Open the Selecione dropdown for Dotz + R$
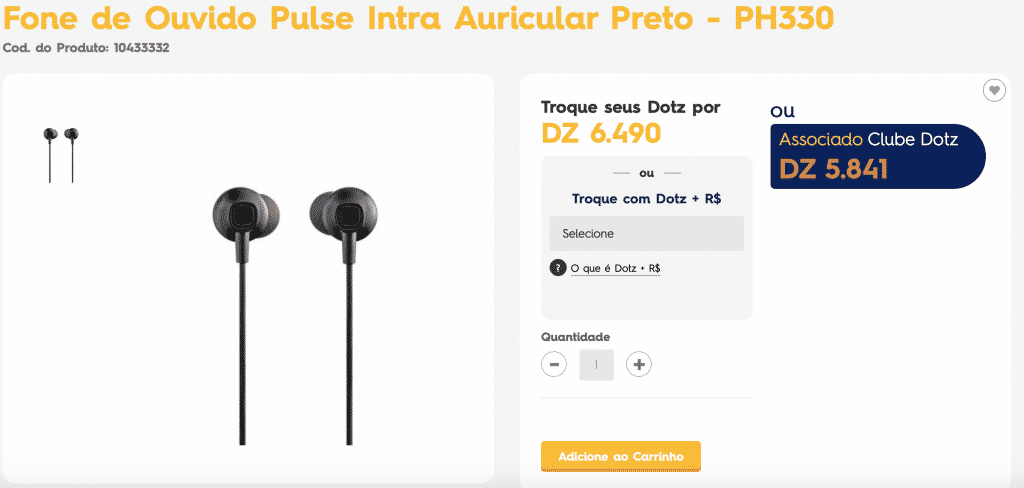 [x=646, y=233]
